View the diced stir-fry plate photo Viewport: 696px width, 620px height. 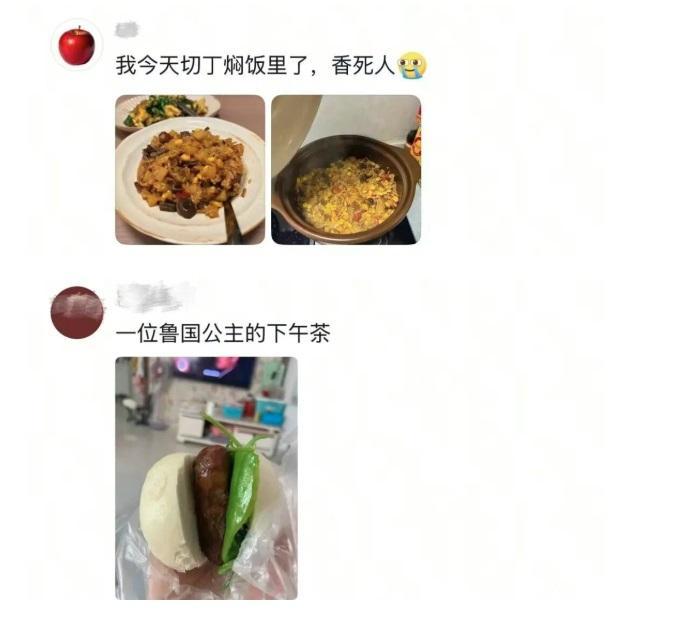click(x=190, y=170)
